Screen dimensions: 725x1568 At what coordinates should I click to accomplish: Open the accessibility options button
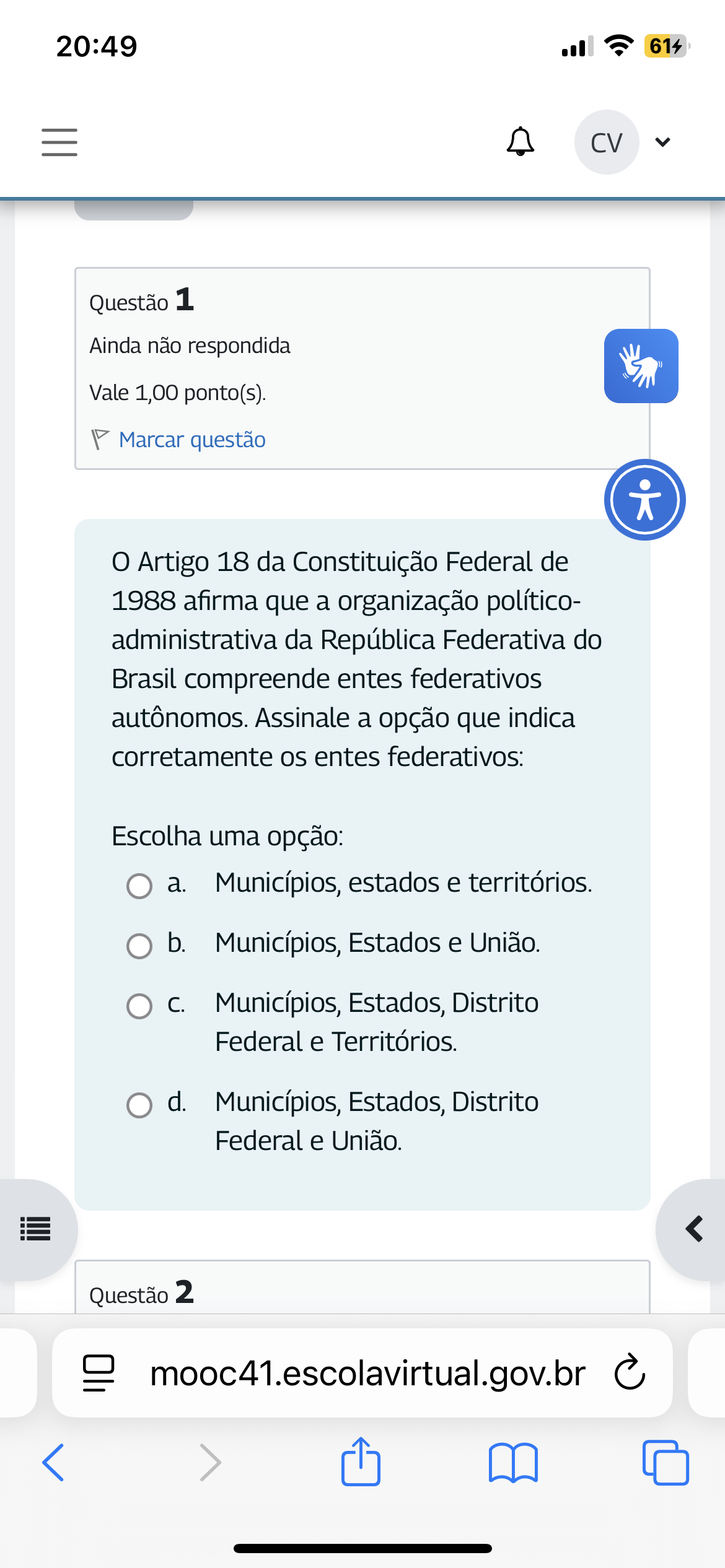[x=645, y=500]
